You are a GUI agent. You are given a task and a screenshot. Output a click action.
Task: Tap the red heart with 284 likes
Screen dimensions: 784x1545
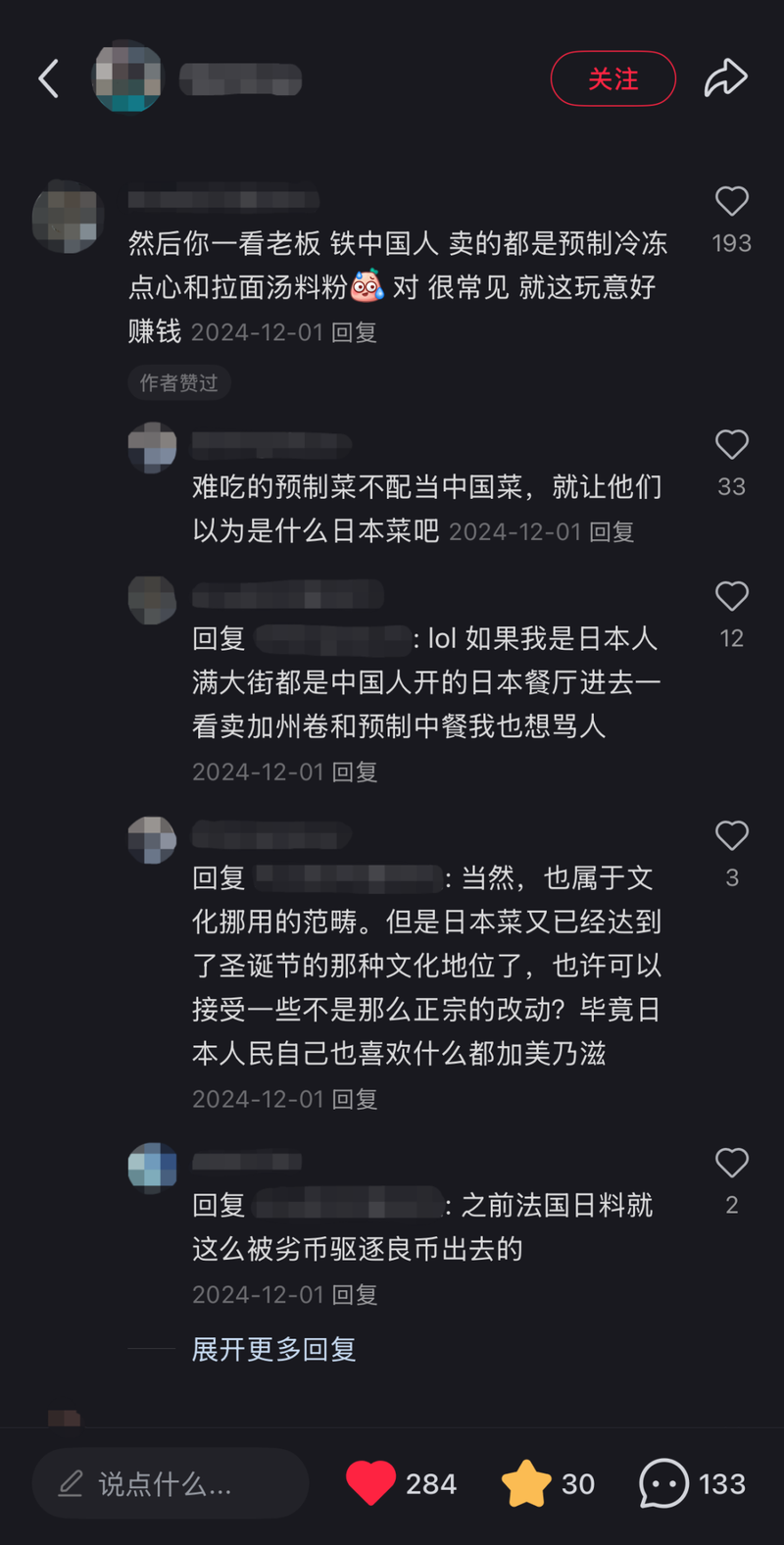click(x=370, y=1483)
